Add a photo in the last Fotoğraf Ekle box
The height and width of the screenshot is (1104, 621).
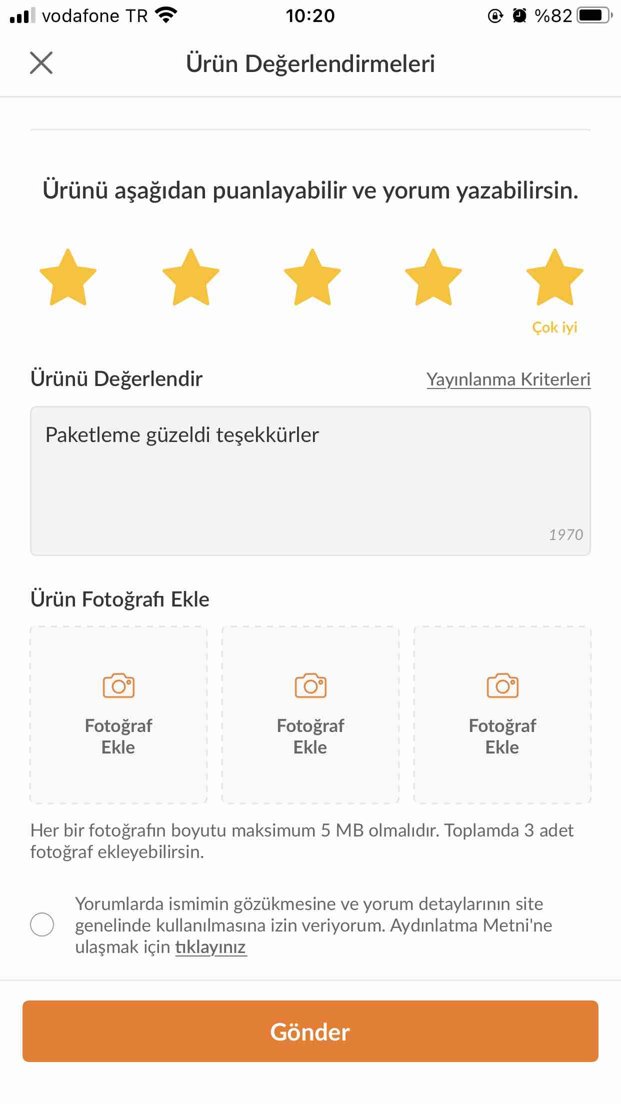click(503, 715)
